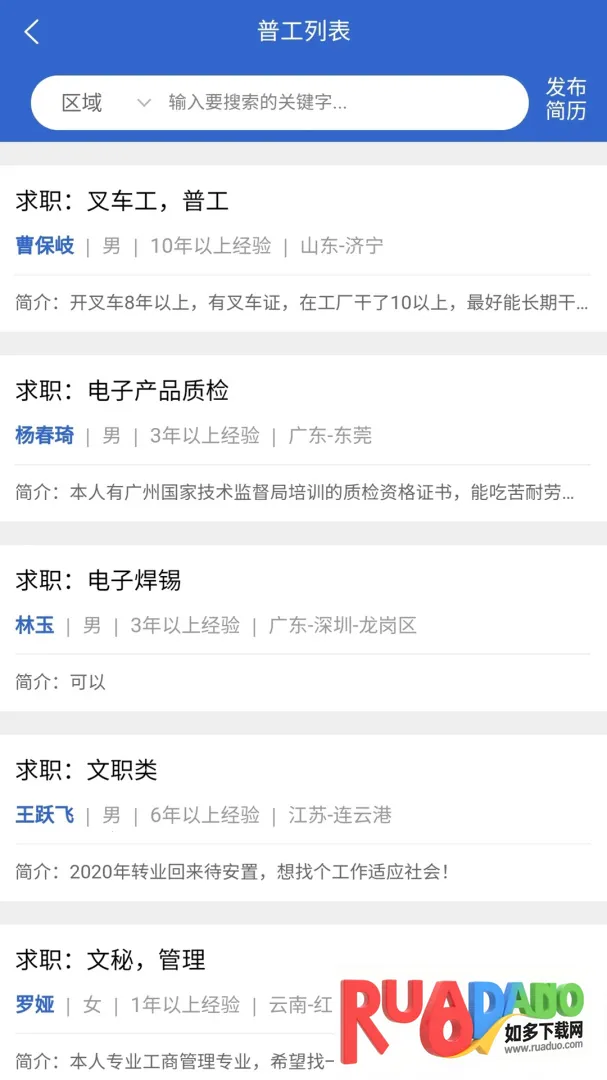
Task: Tap 发布简历 to post a resume
Action: click(x=566, y=99)
